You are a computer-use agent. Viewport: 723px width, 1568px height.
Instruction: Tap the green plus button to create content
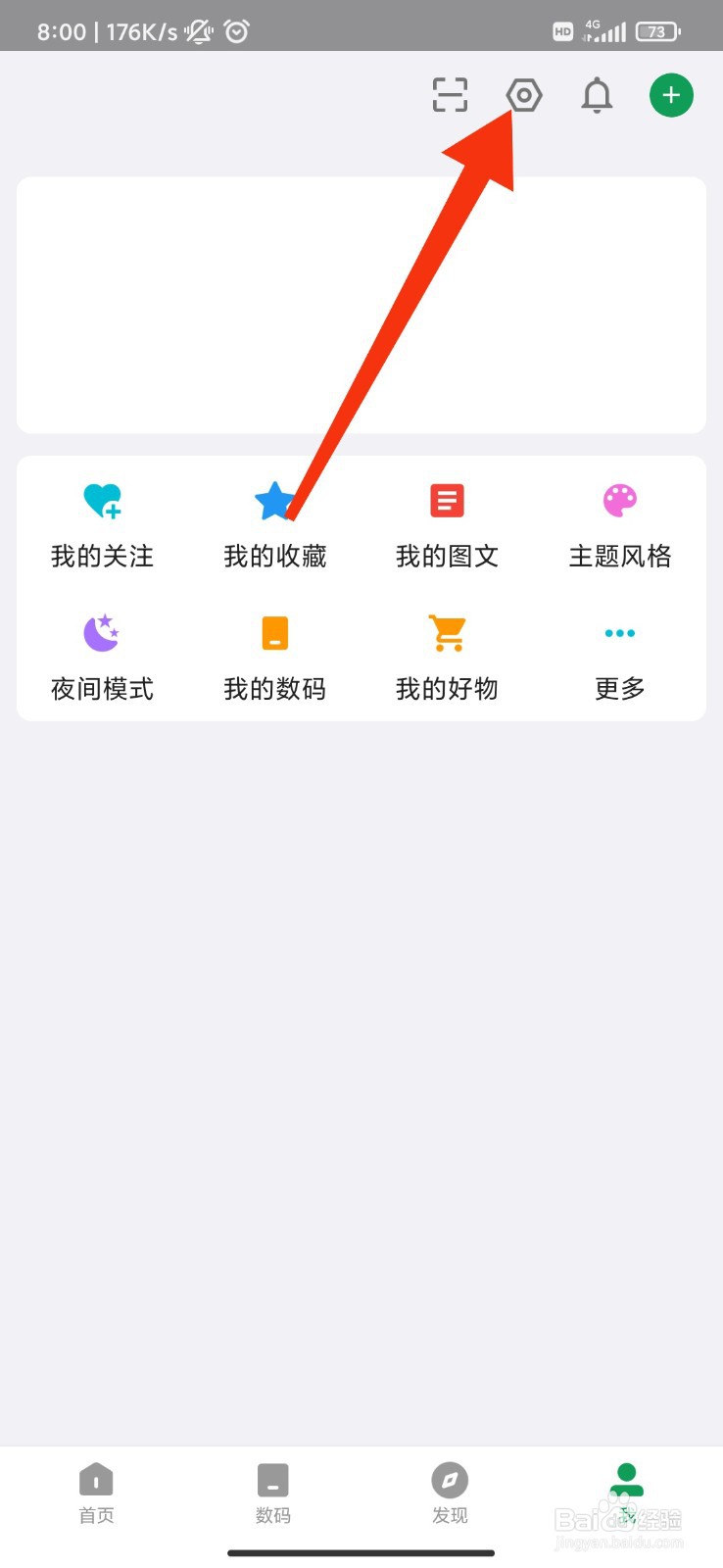click(670, 95)
